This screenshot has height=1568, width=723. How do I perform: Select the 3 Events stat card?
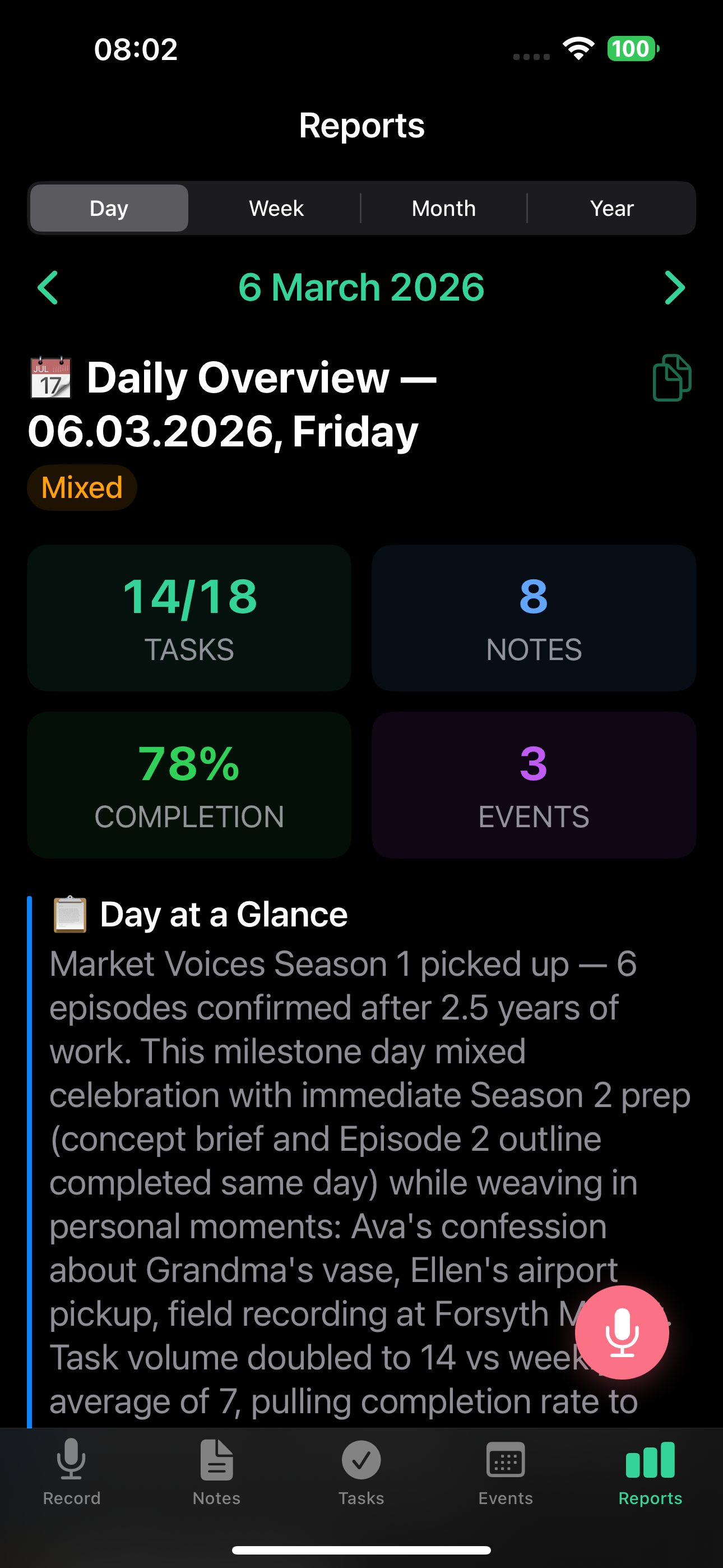[x=532, y=785]
